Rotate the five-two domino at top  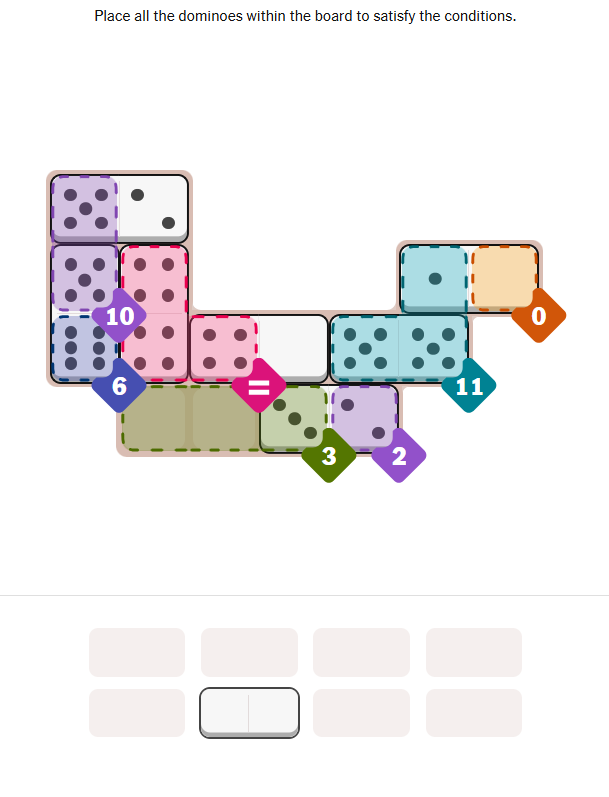pyautogui.click(x=120, y=208)
